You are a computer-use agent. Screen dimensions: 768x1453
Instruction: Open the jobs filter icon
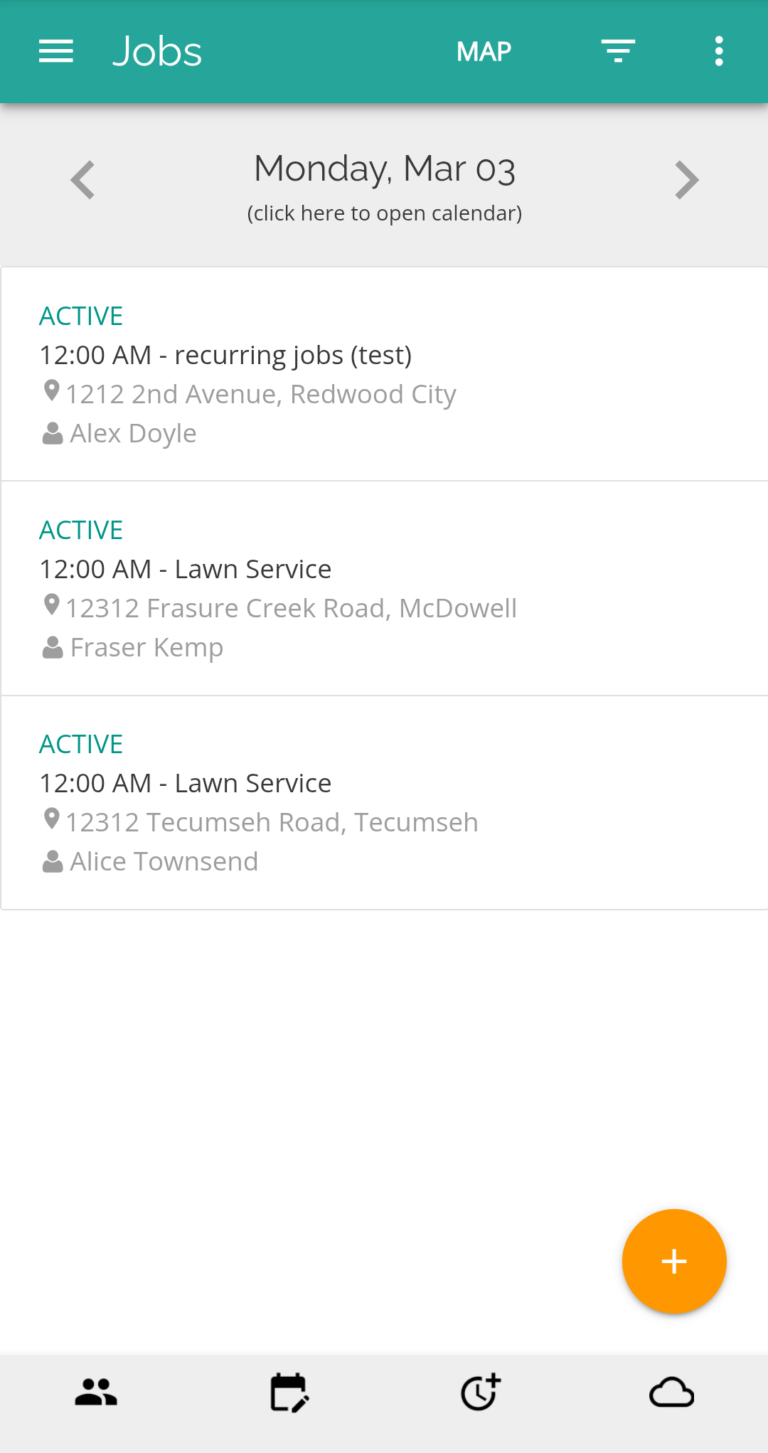618,51
